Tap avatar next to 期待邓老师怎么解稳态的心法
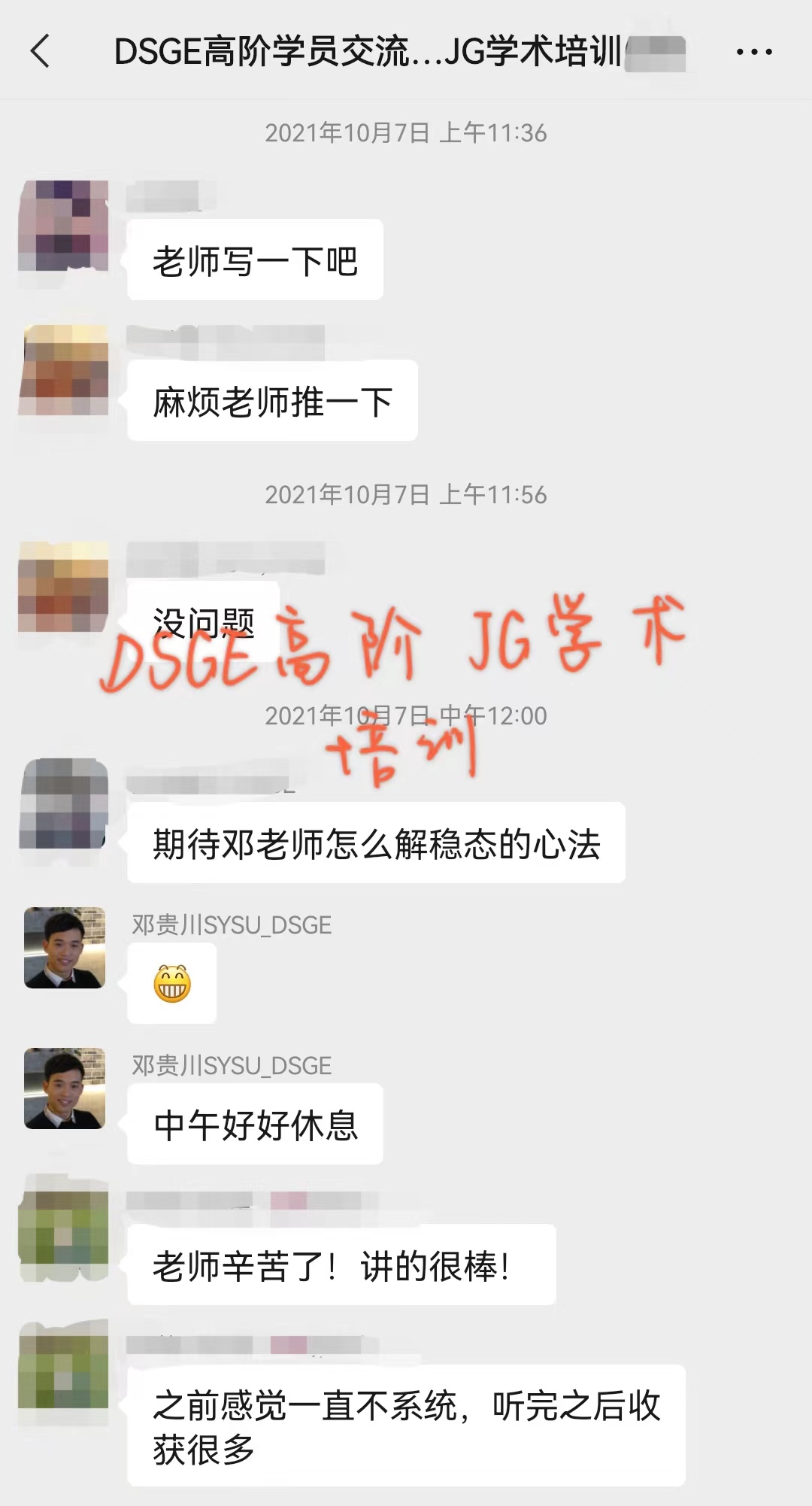Image resolution: width=812 pixels, height=1506 pixels. pyautogui.click(x=64, y=803)
